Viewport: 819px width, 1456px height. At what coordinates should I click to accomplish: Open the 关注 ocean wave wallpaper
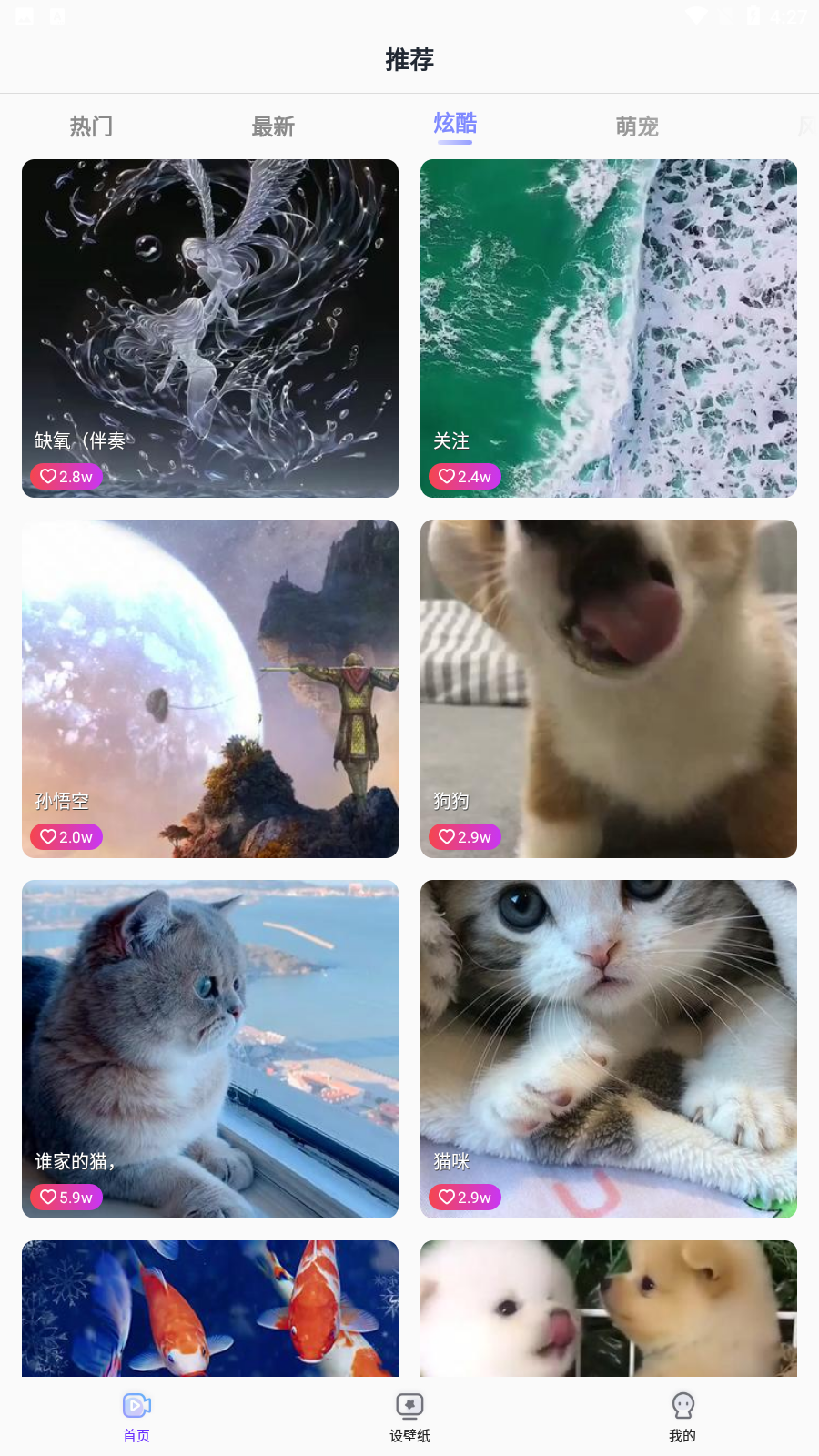pyautogui.click(x=609, y=309)
